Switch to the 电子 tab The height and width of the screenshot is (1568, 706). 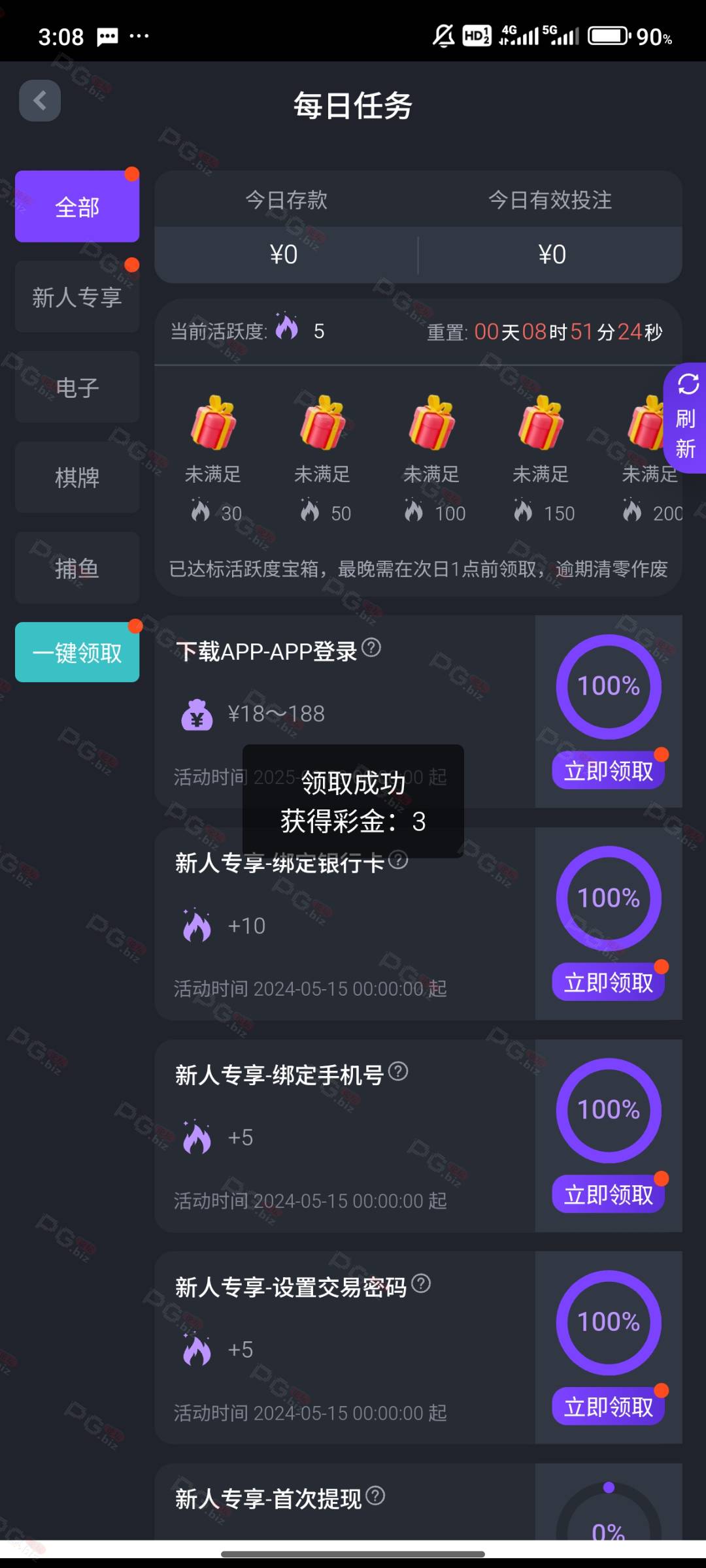77,387
